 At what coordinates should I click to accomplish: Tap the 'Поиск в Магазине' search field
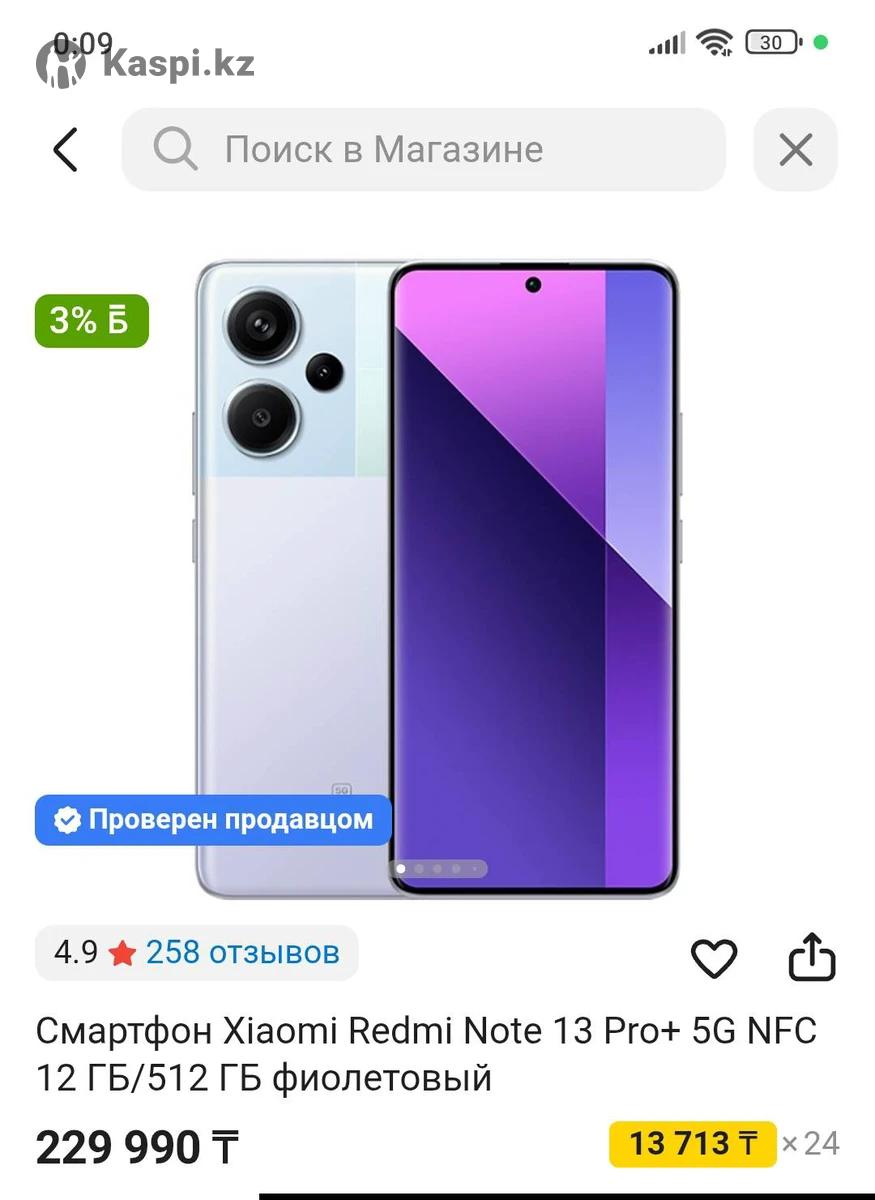tap(423, 150)
